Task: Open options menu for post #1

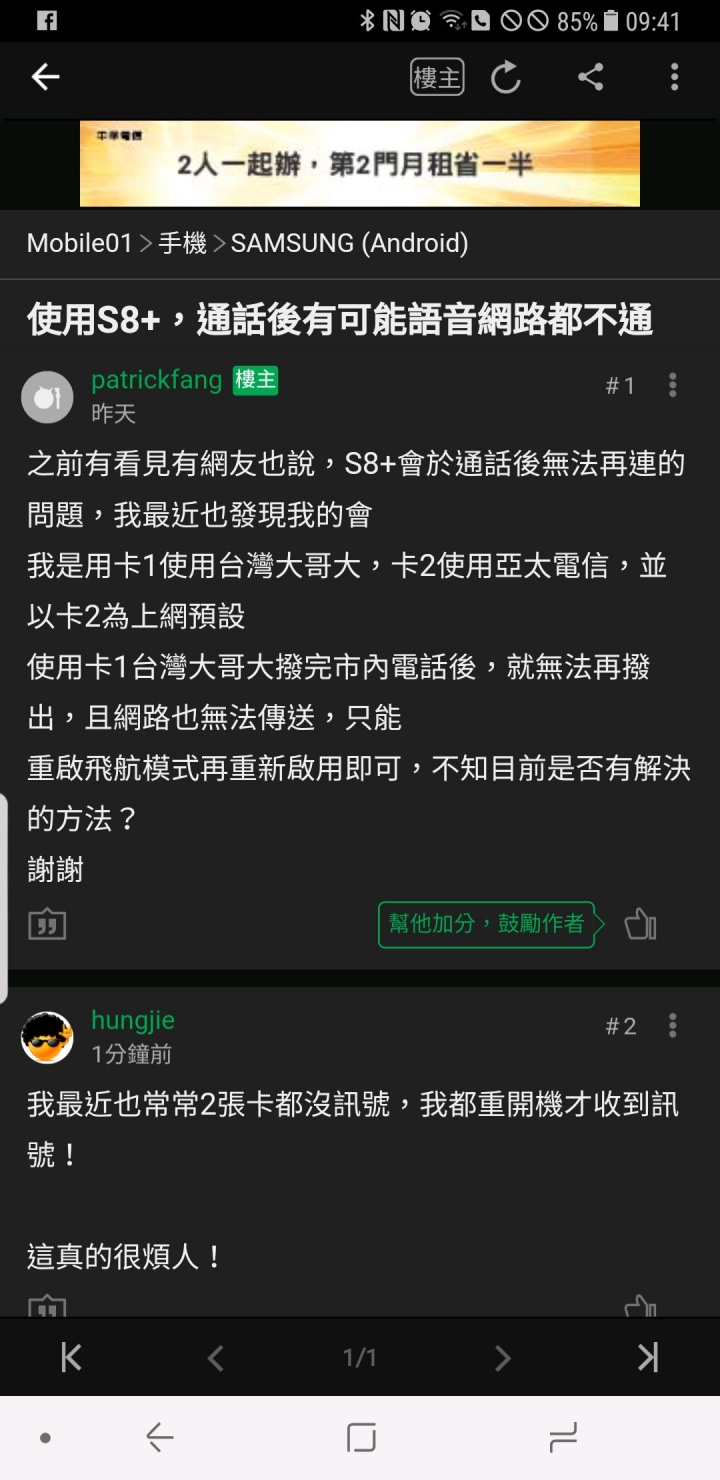Action: click(673, 385)
